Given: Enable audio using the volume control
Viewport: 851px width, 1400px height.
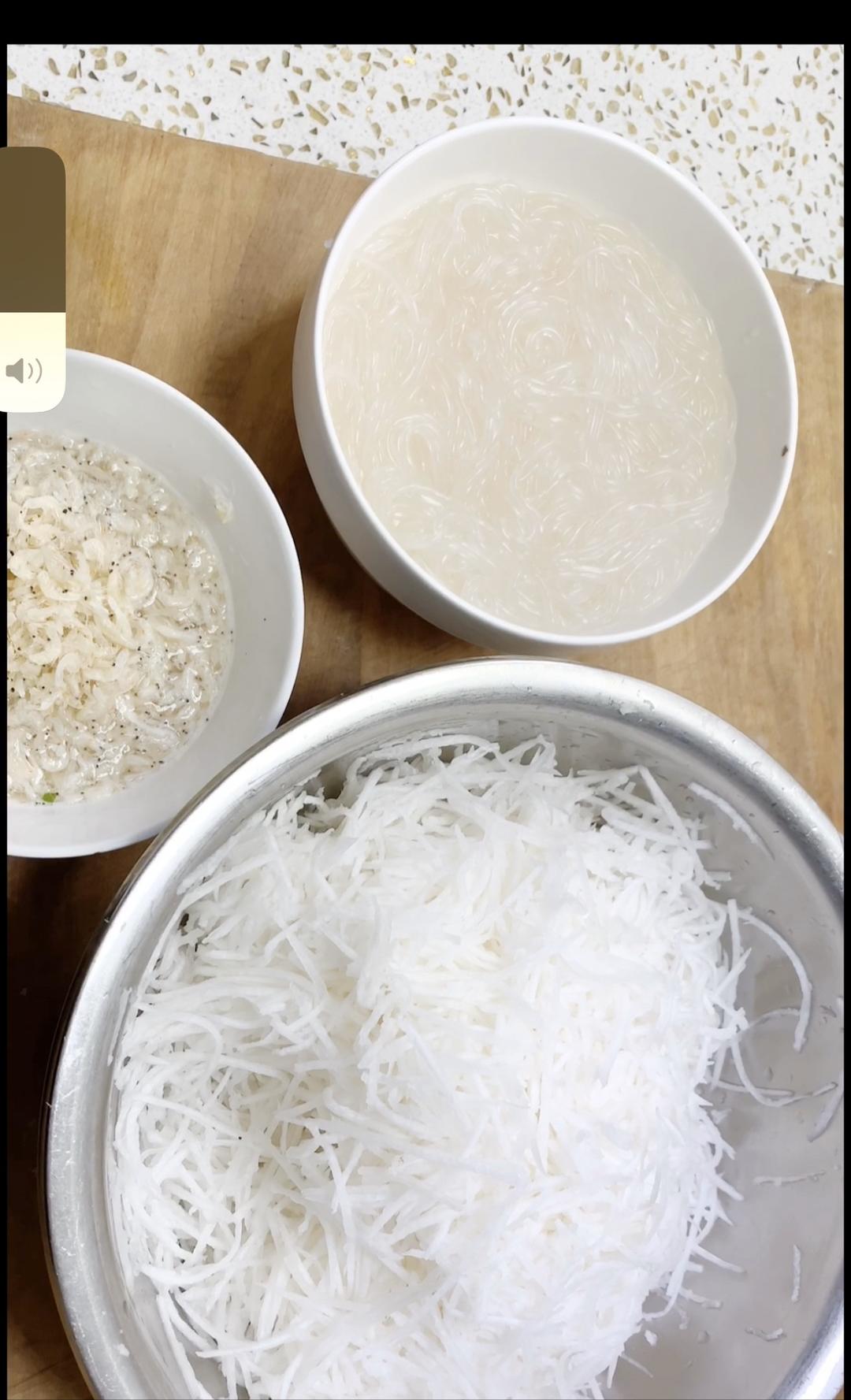Looking at the screenshot, I should (24, 370).
